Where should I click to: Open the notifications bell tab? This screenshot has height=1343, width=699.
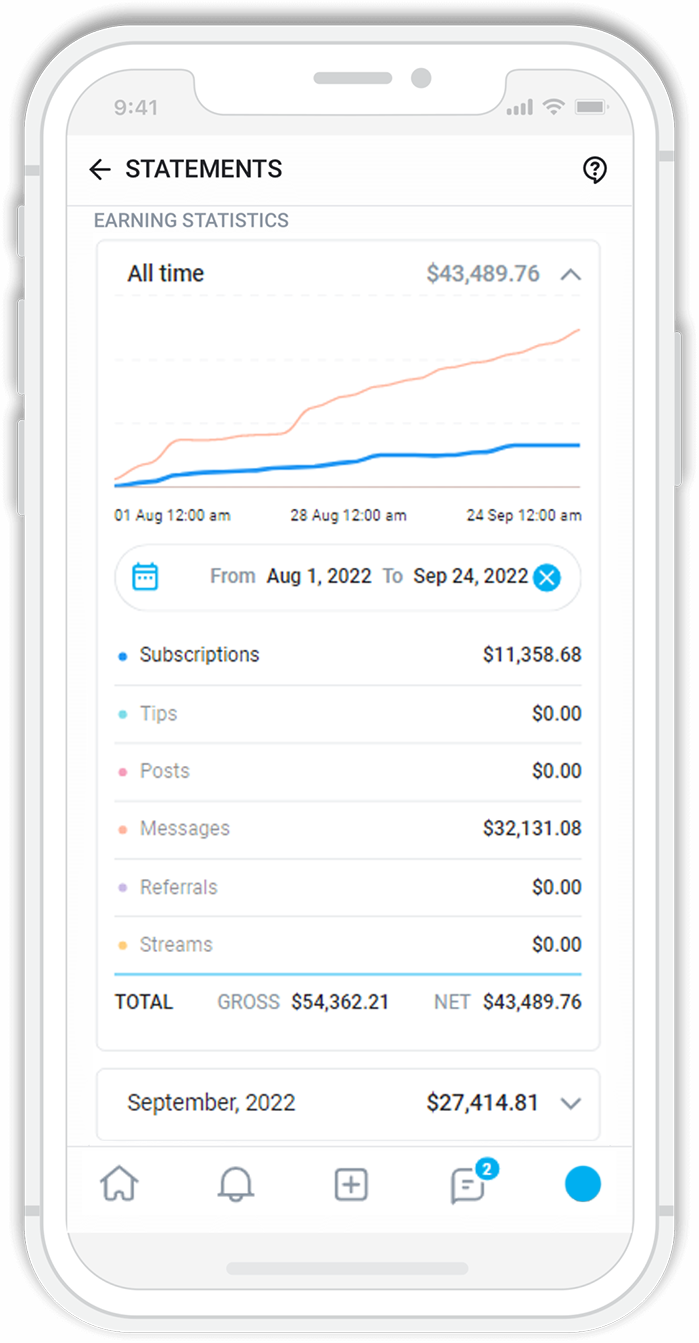236,1184
